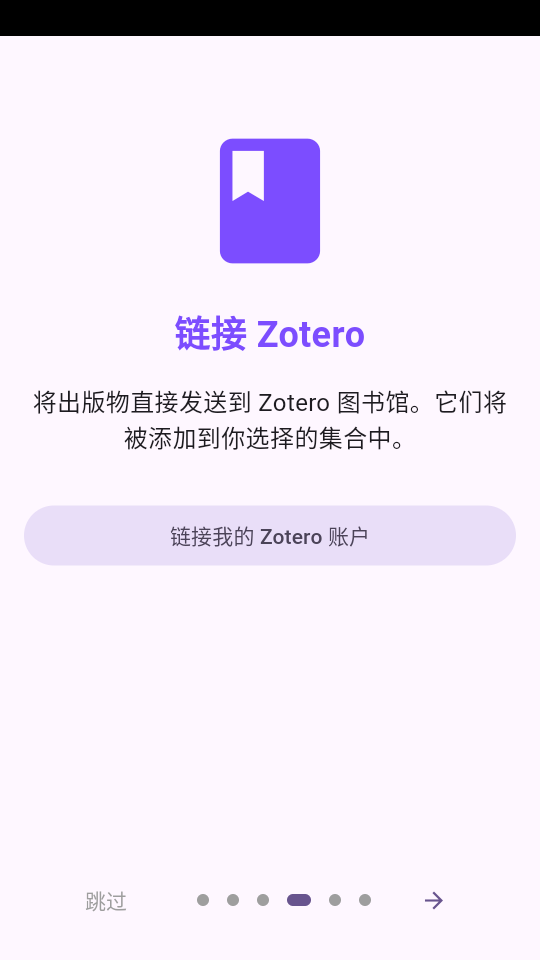This screenshot has width=540, height=960.
Task: Go to next page with arrow
Action: click(433, 900)
